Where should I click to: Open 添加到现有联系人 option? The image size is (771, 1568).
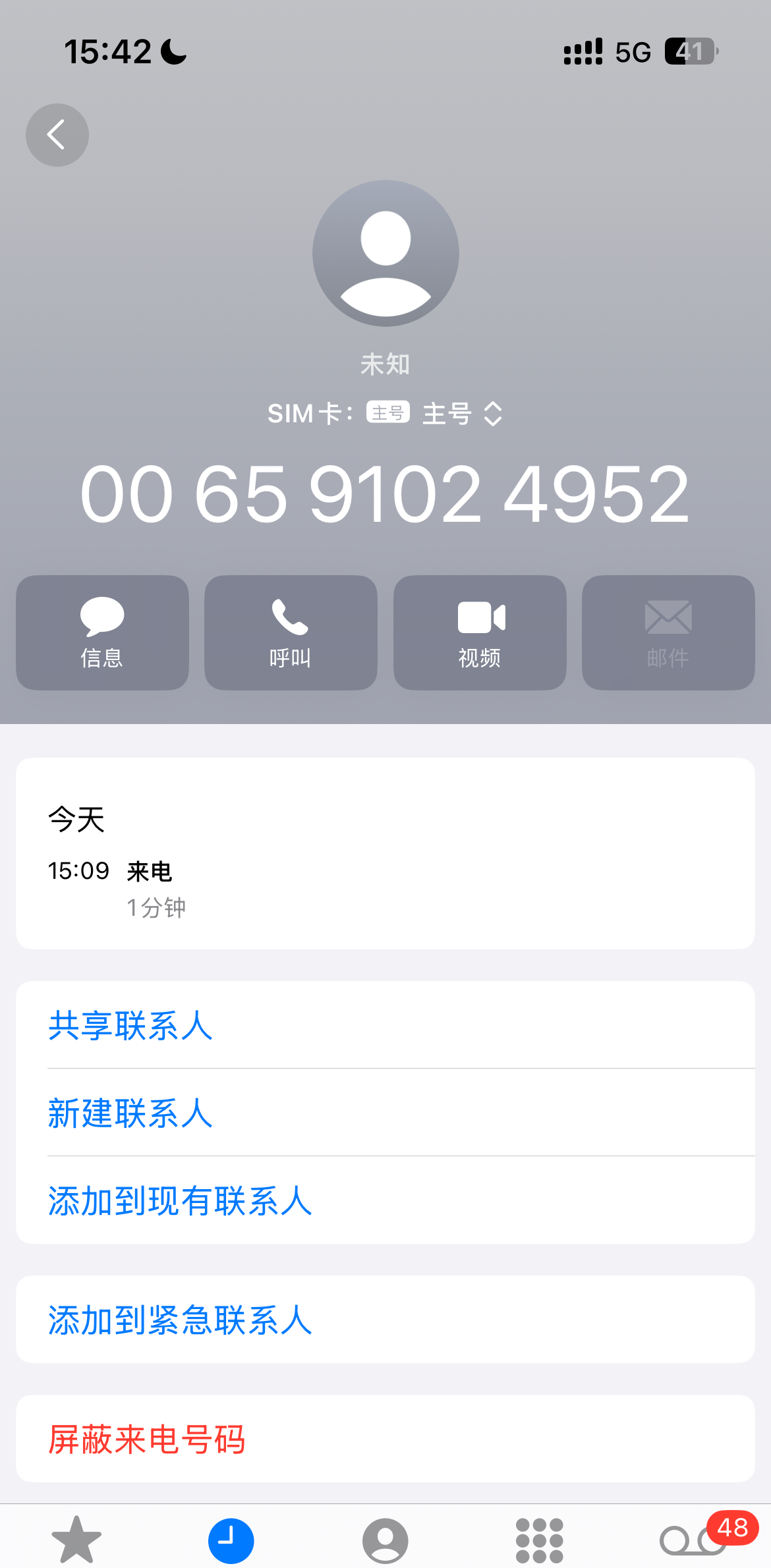[x=180, y=1201]
